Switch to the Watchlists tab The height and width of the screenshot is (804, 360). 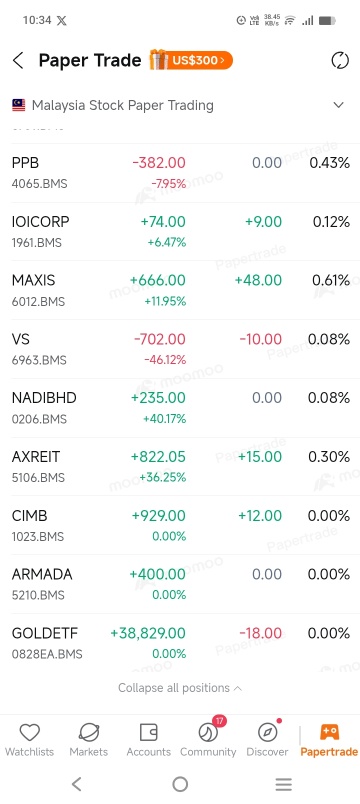pos(29,740)
